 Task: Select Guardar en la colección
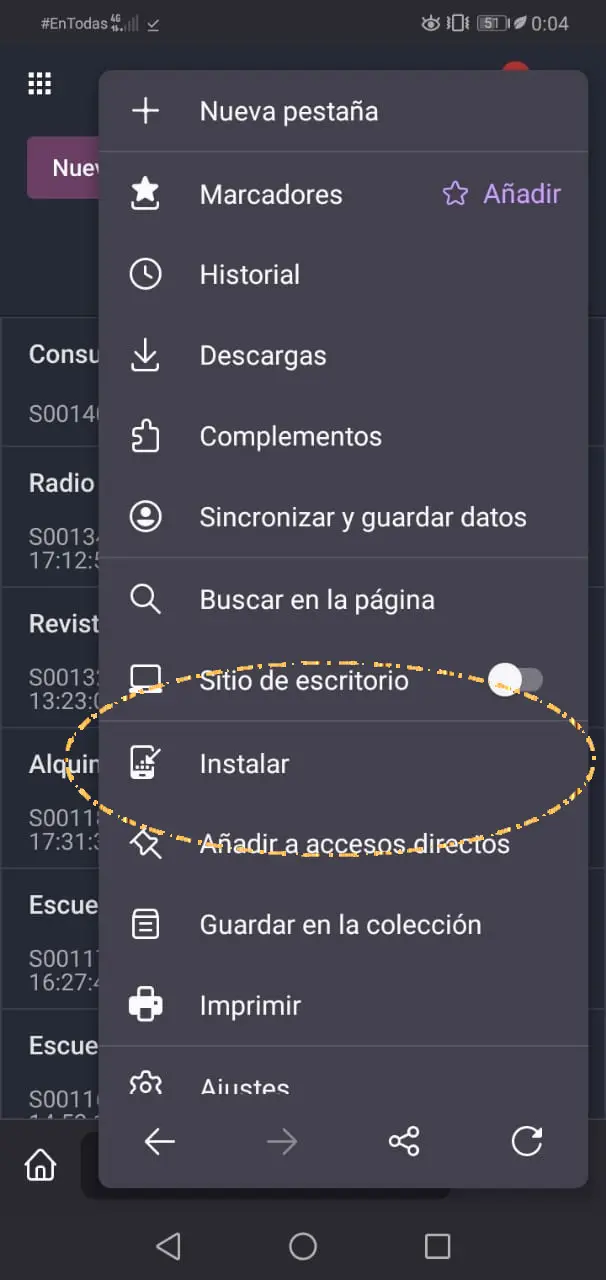(340, 925)
